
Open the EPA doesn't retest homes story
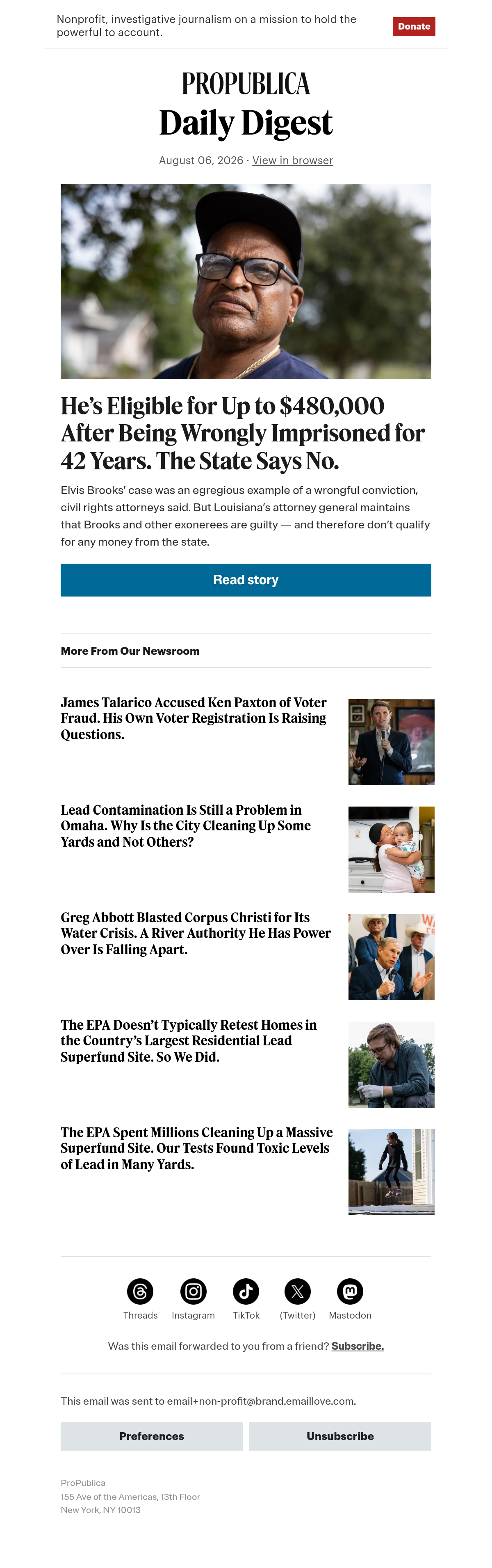(x=189, y=1041)
